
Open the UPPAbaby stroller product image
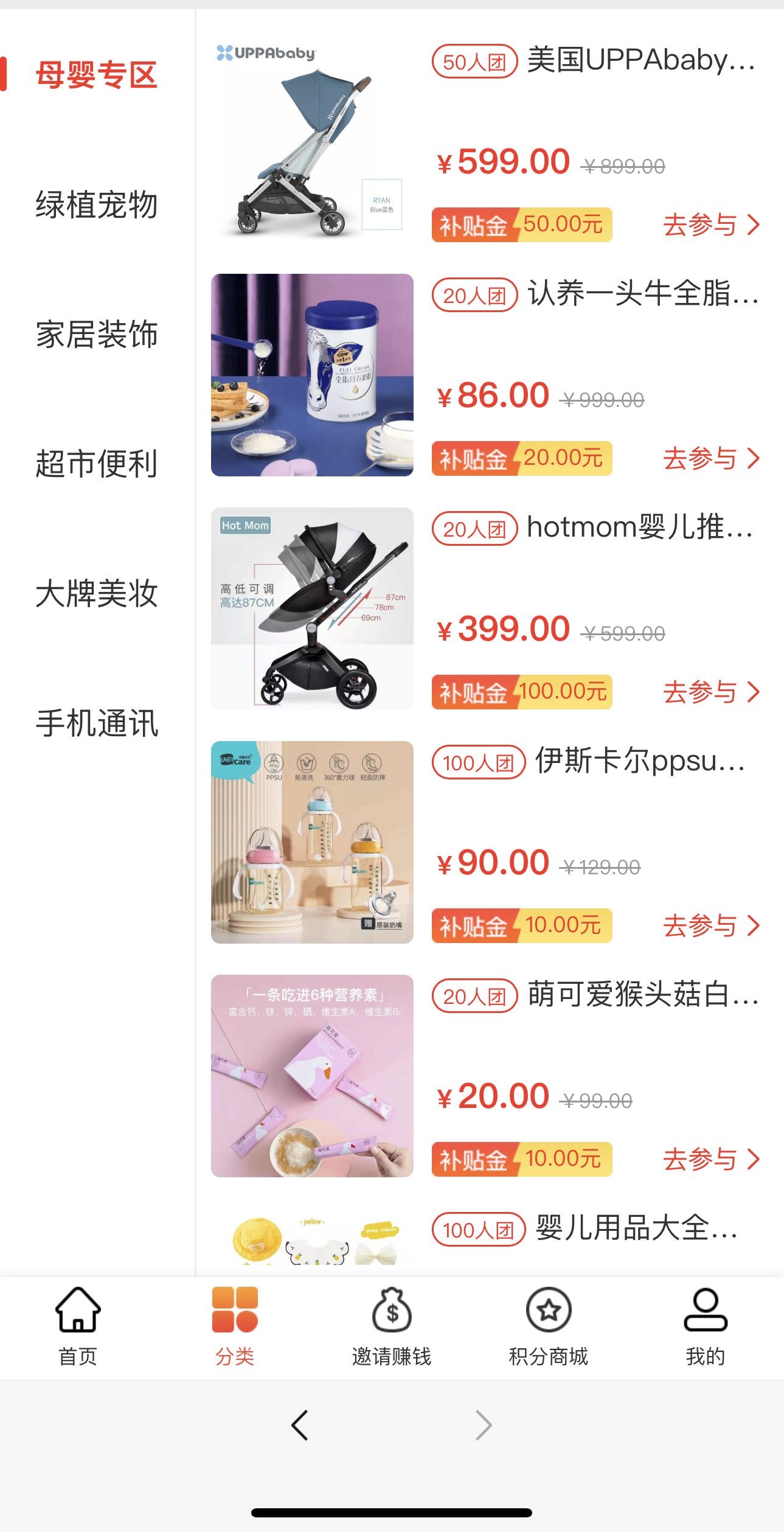[312, 141]
